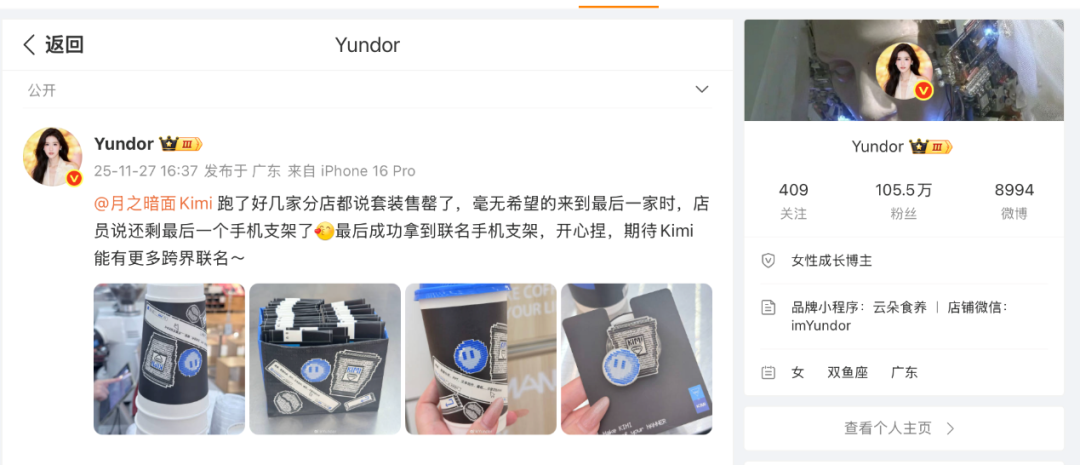Tap the Yundor username in the post
Screen dimensions: 1080x465
coord(124,144)
